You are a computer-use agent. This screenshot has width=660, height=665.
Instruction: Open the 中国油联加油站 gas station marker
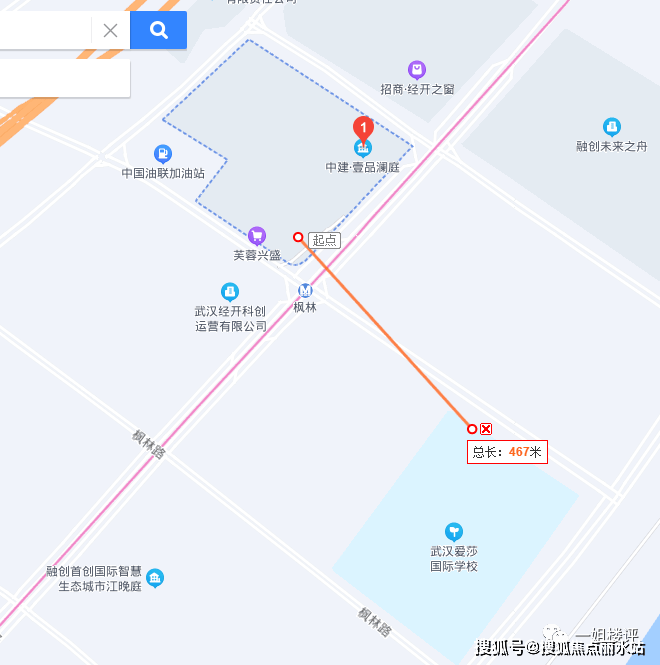tap(163, 154)
